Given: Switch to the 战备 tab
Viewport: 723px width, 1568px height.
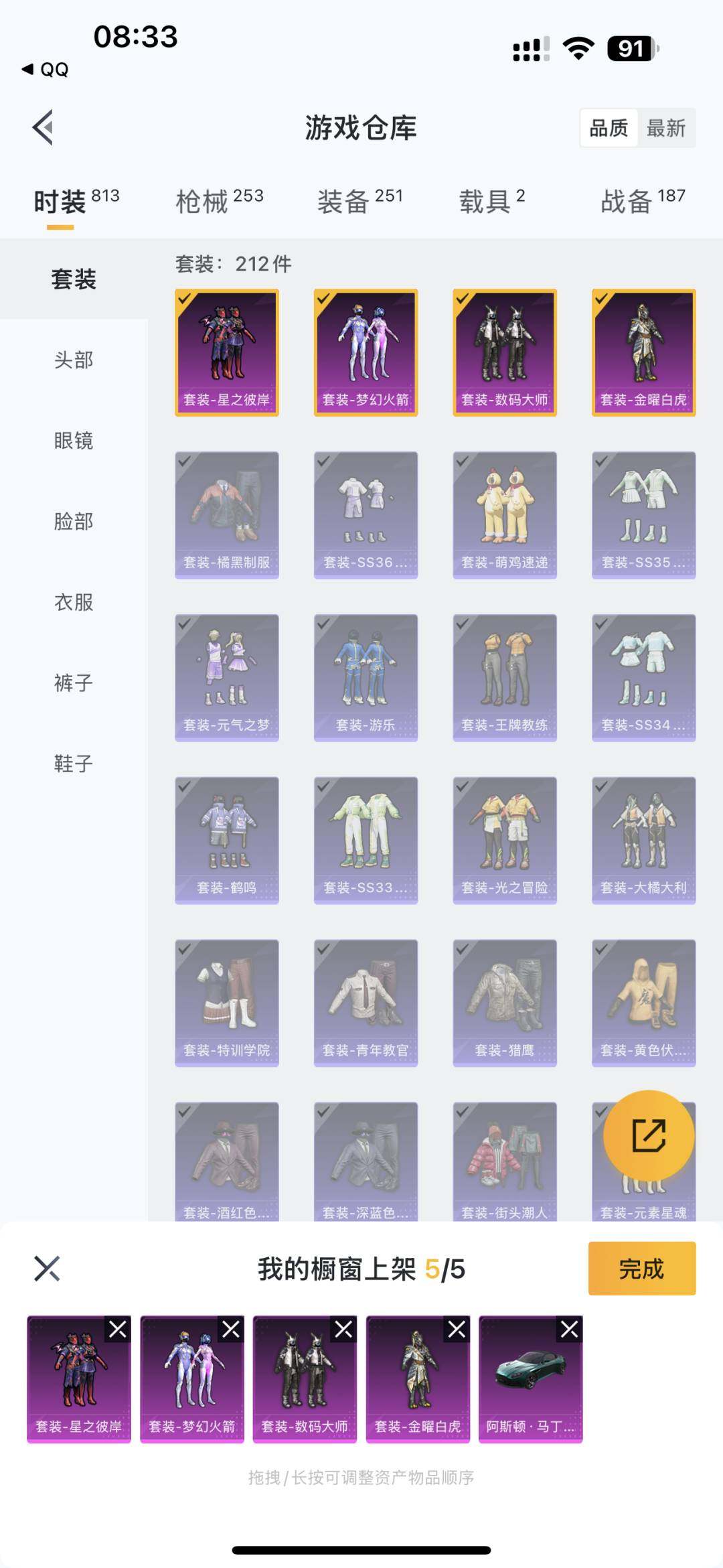Looking at the screenshot, I should click(642, 201).
